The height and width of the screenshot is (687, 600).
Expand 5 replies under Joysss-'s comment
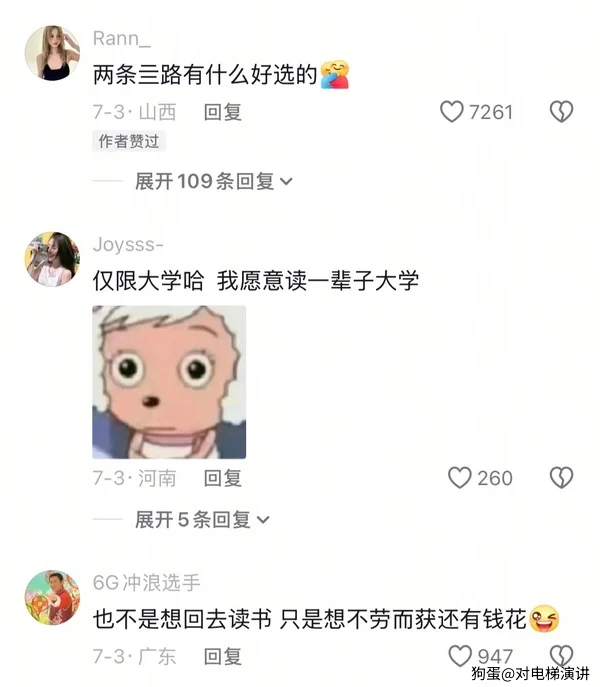[203, 519]
